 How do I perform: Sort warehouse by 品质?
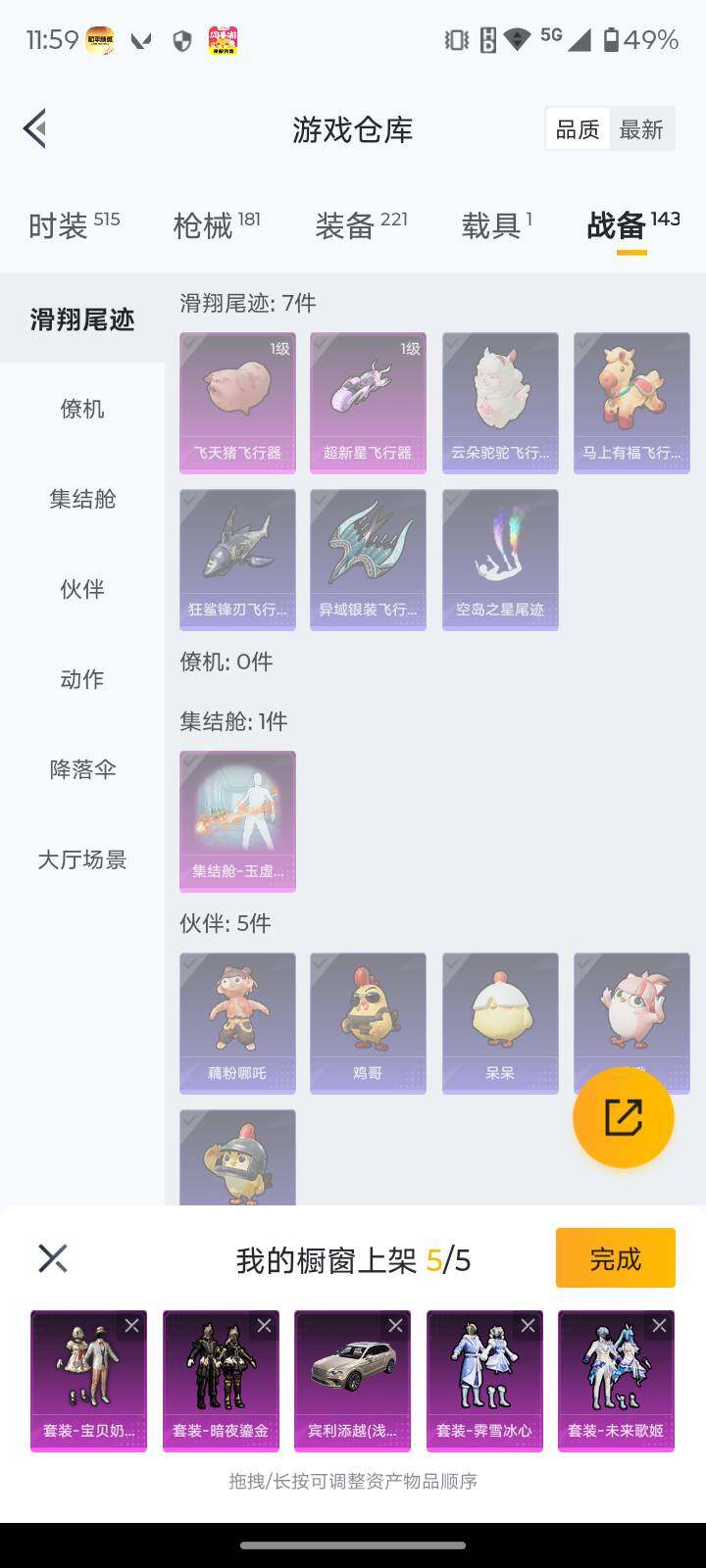pos(578,129)
